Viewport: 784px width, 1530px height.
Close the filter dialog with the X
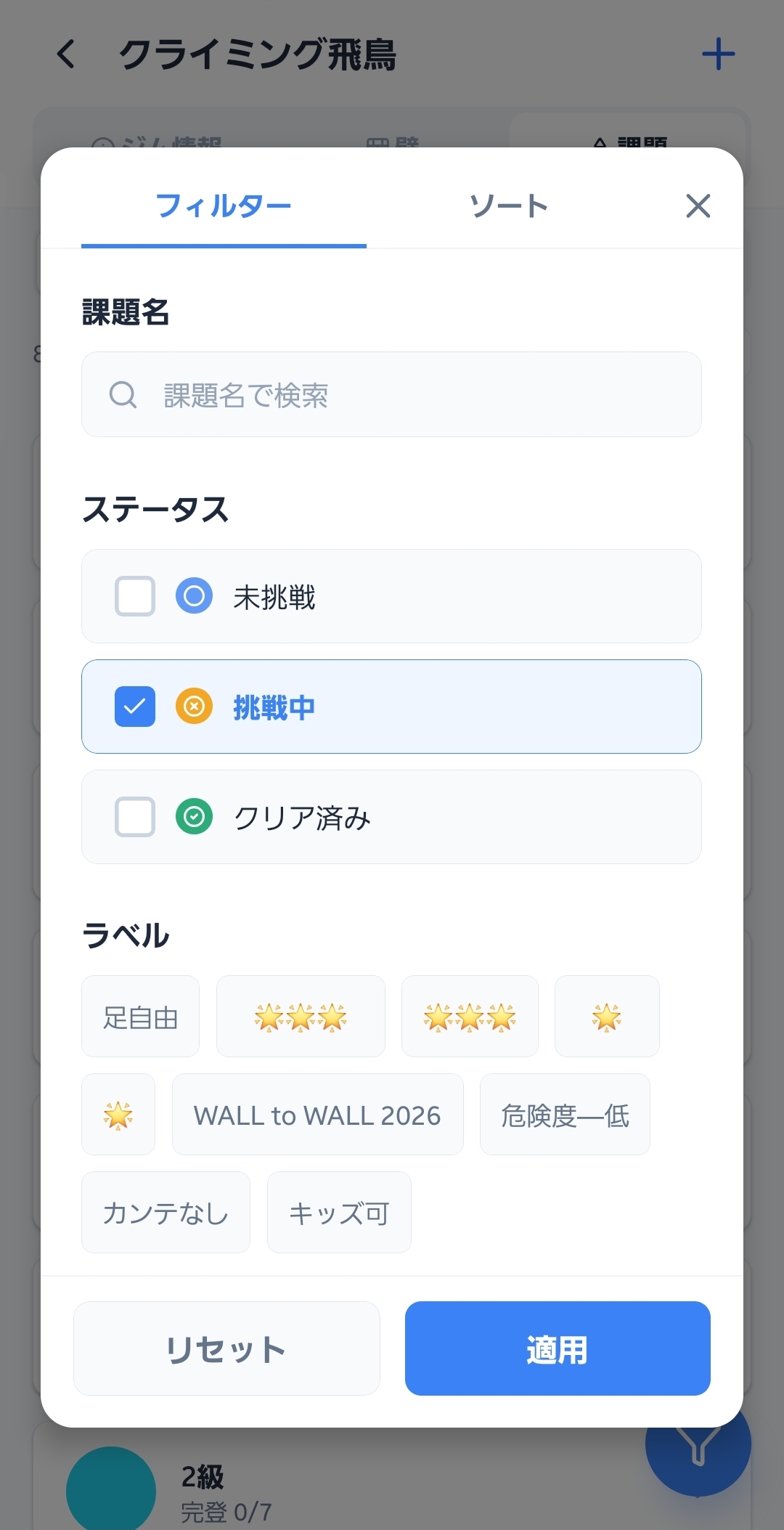698,206
